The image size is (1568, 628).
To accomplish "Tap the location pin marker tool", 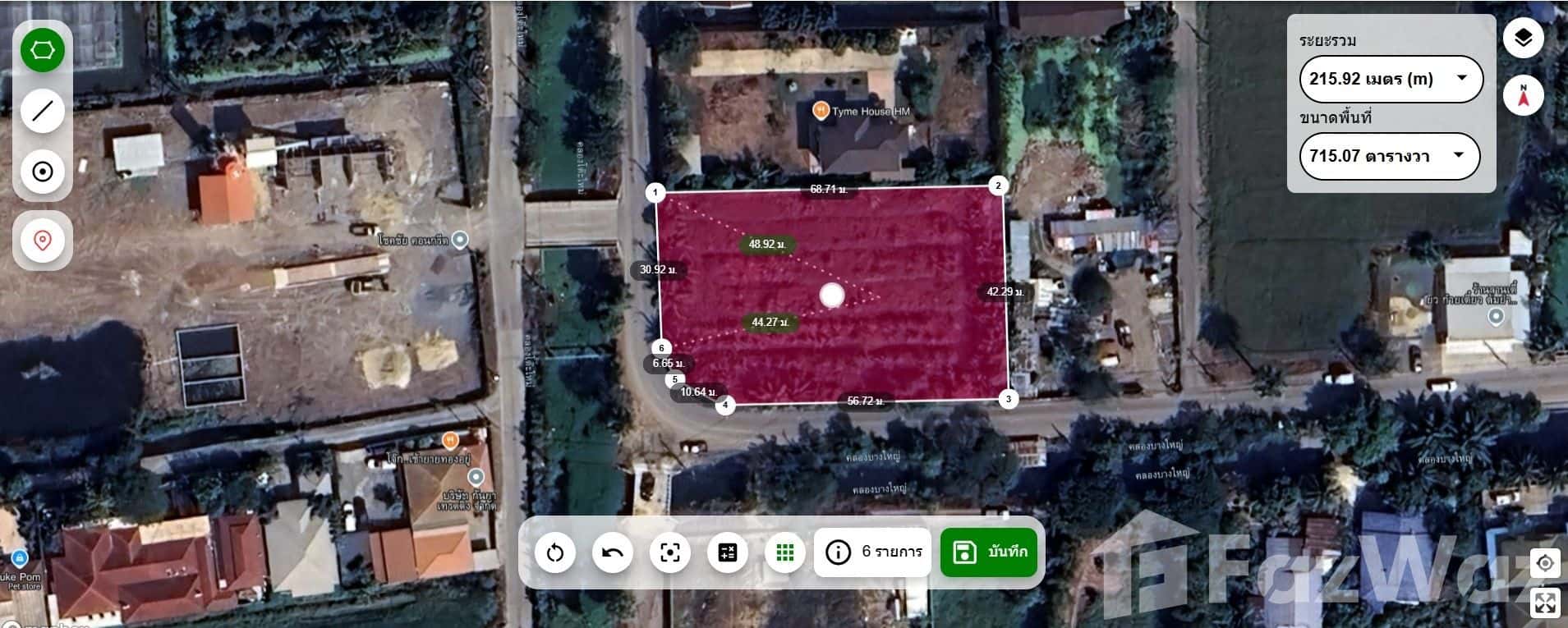I will click(x=42, y=241).
